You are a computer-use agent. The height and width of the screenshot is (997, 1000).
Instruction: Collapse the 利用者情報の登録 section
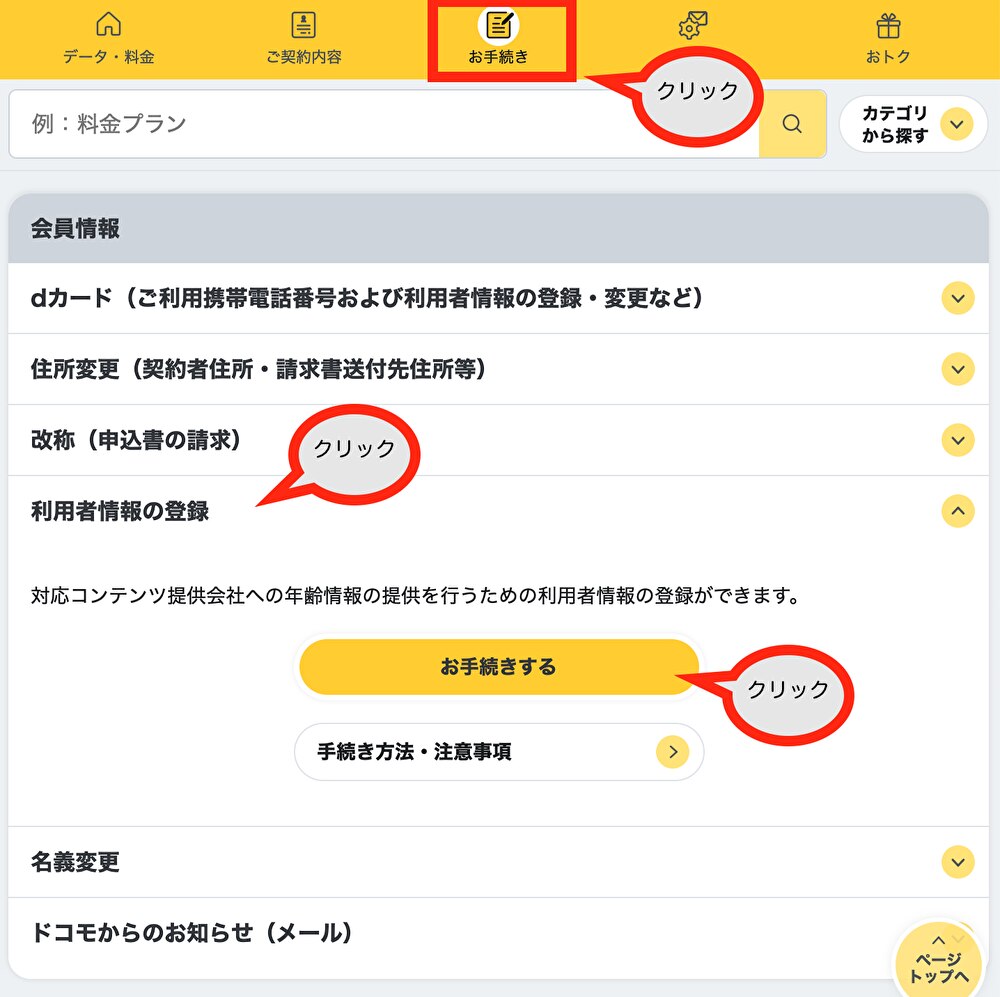(x=957, y=511)
